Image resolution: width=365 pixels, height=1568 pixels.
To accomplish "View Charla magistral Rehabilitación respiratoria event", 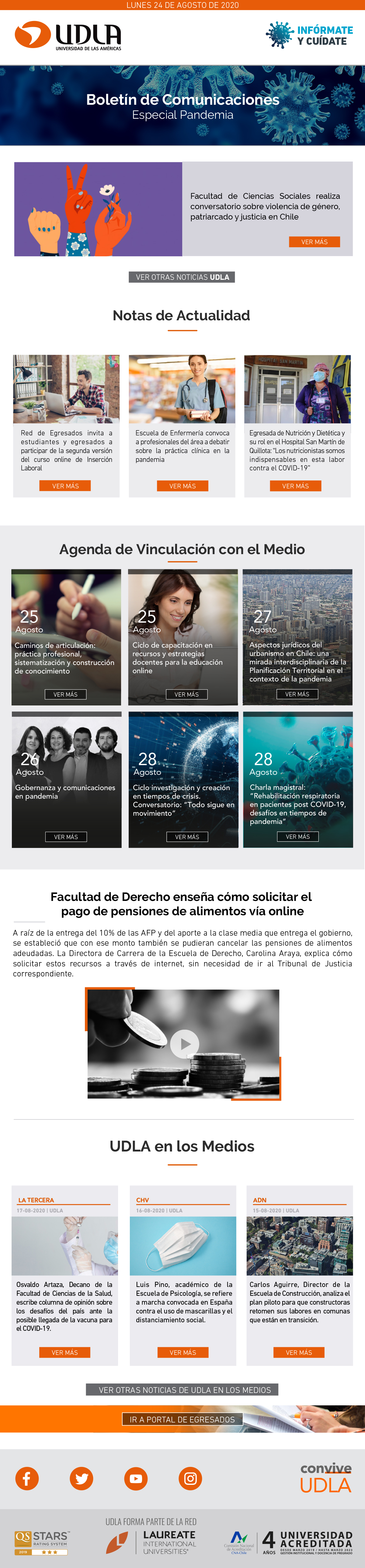I will point(297,836).
